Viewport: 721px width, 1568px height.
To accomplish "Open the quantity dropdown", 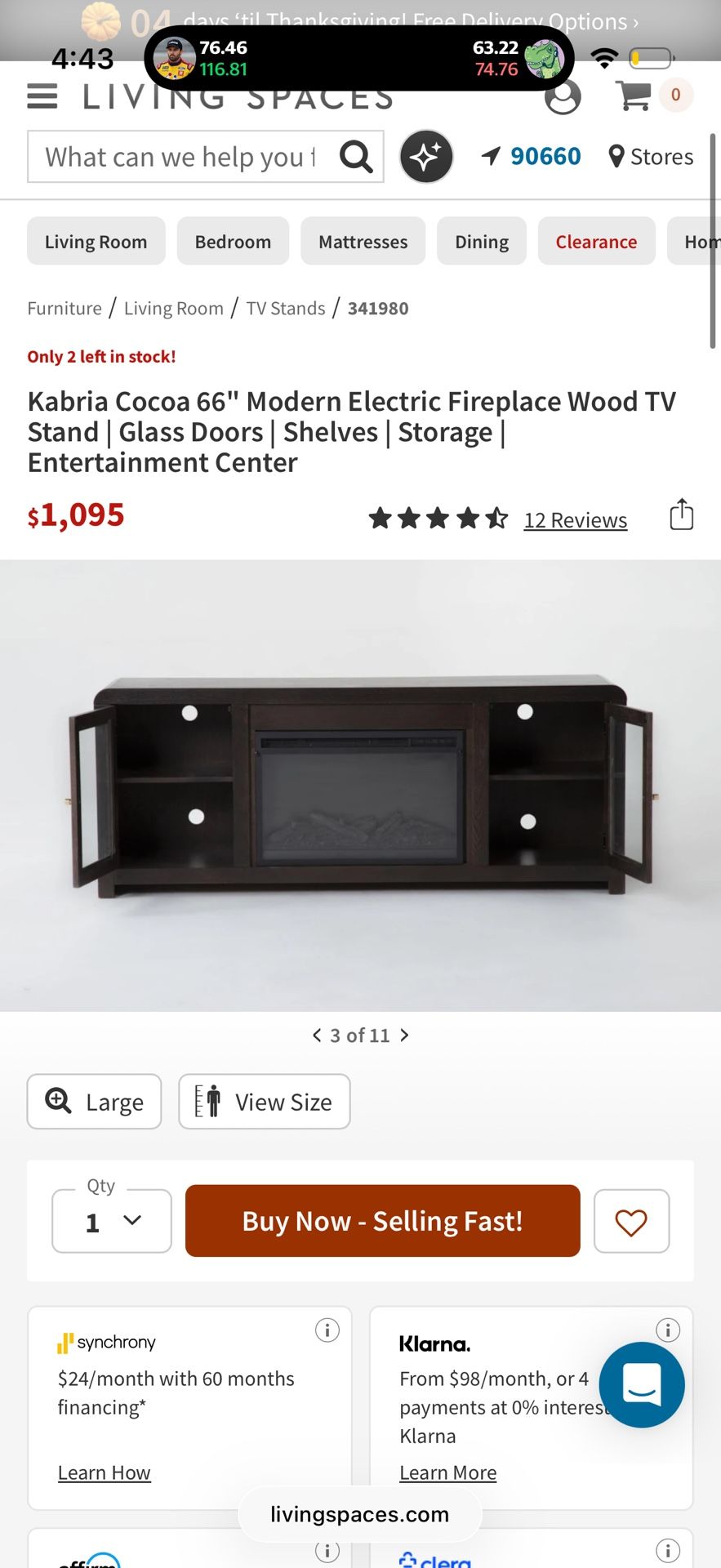I will [111, 1221].
